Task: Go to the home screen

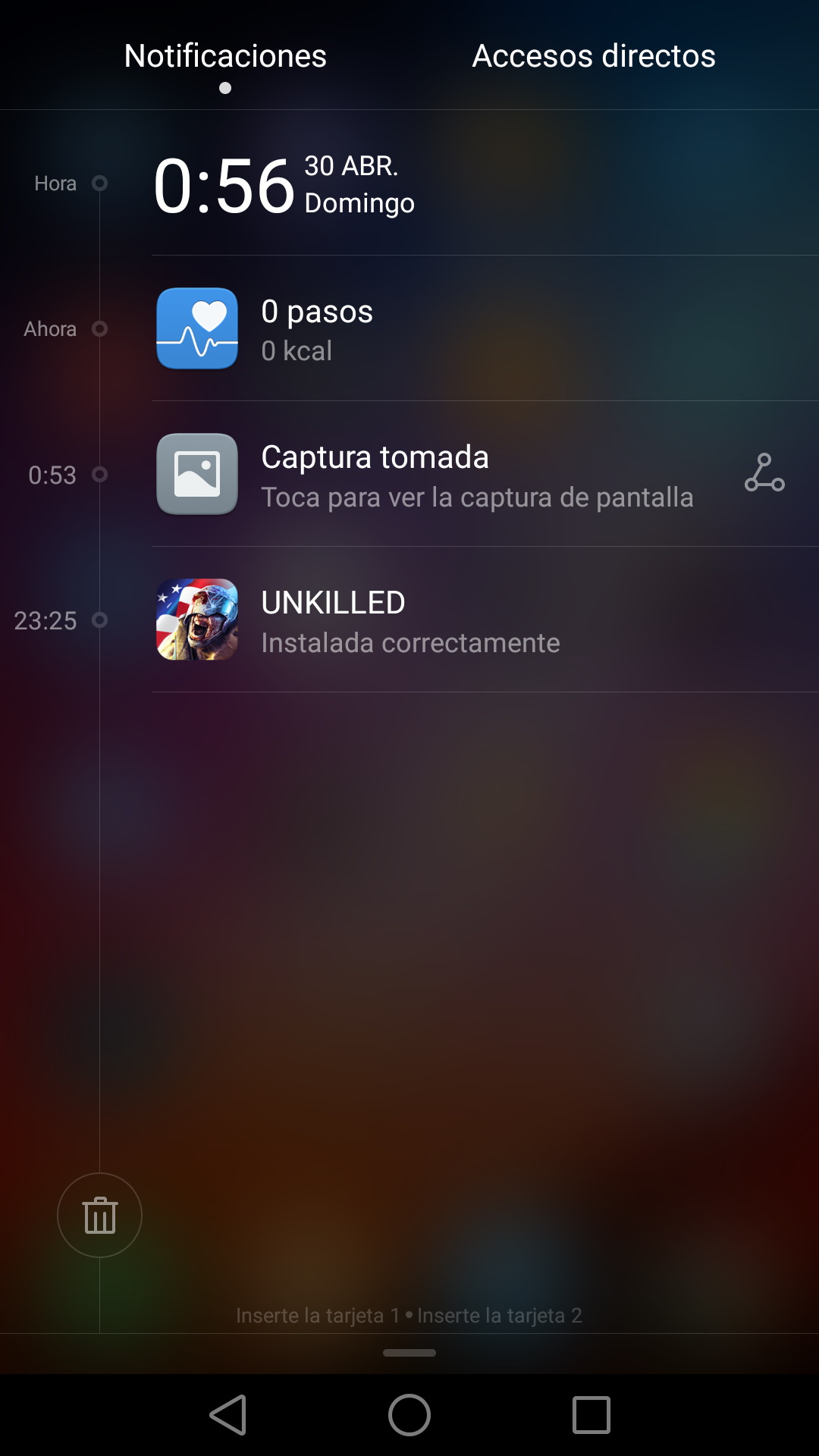Action: pos(409,1415)
